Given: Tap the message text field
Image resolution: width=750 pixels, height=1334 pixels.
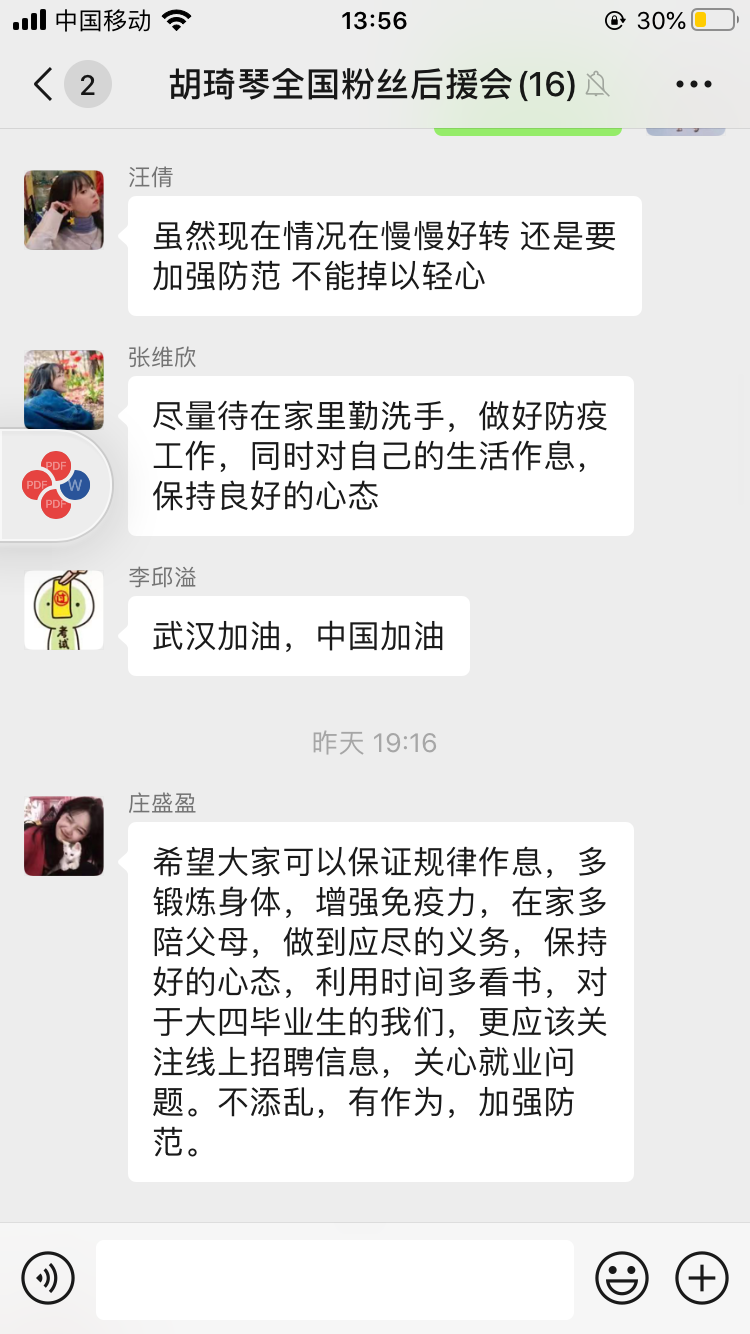Looking at the screenshot, I should pos(335,1279).
